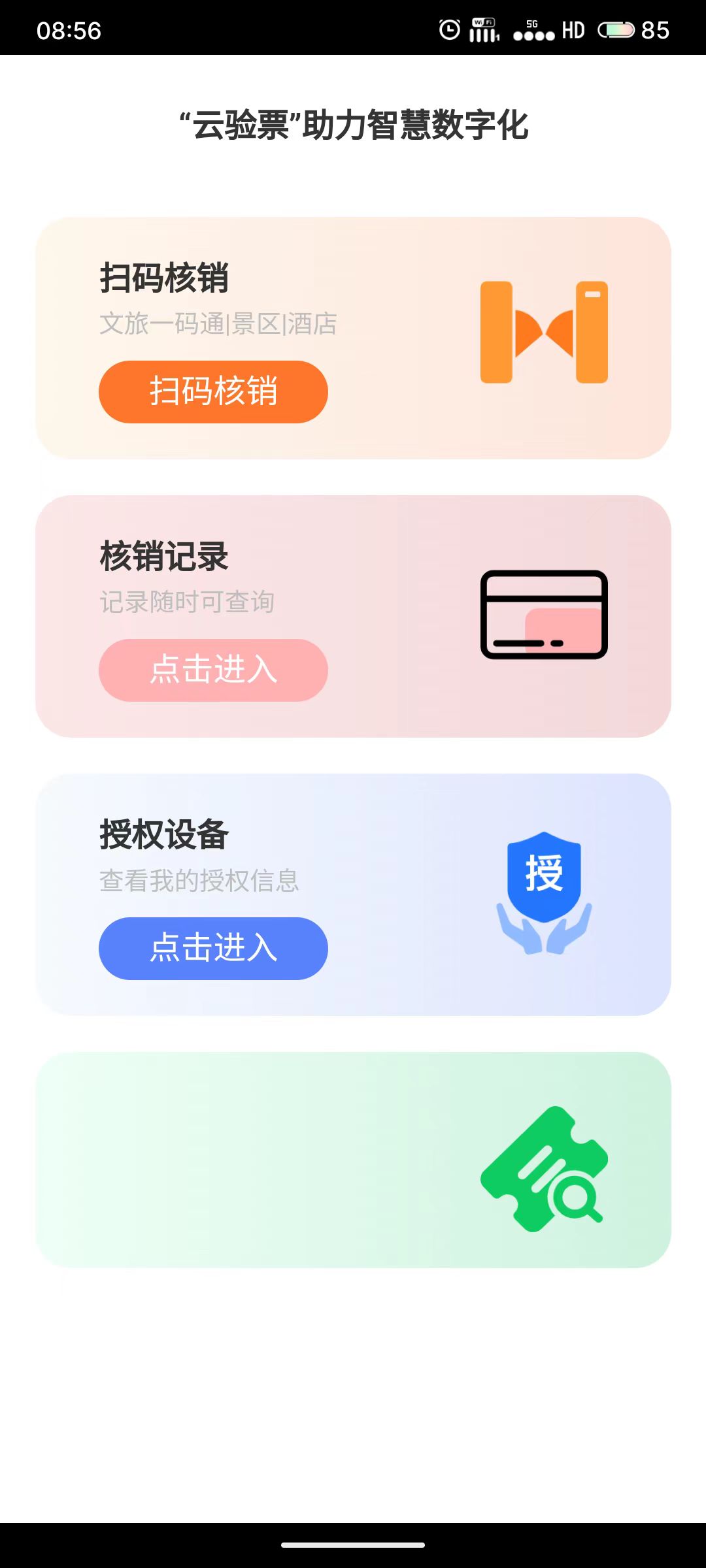Open 核销记录 via its 点击进入 button
706x1568 pixels.
pos(213,670)
